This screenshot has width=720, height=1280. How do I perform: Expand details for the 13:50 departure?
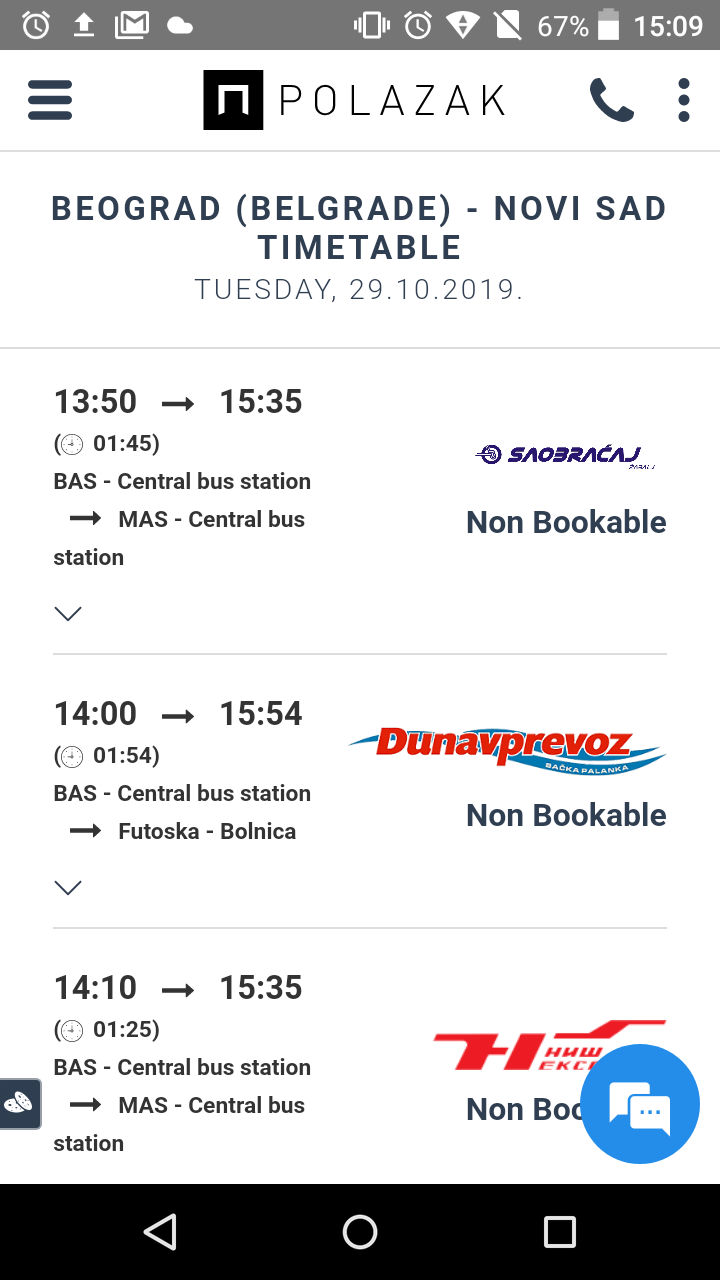pyautogui.click(x=68, y=613)
